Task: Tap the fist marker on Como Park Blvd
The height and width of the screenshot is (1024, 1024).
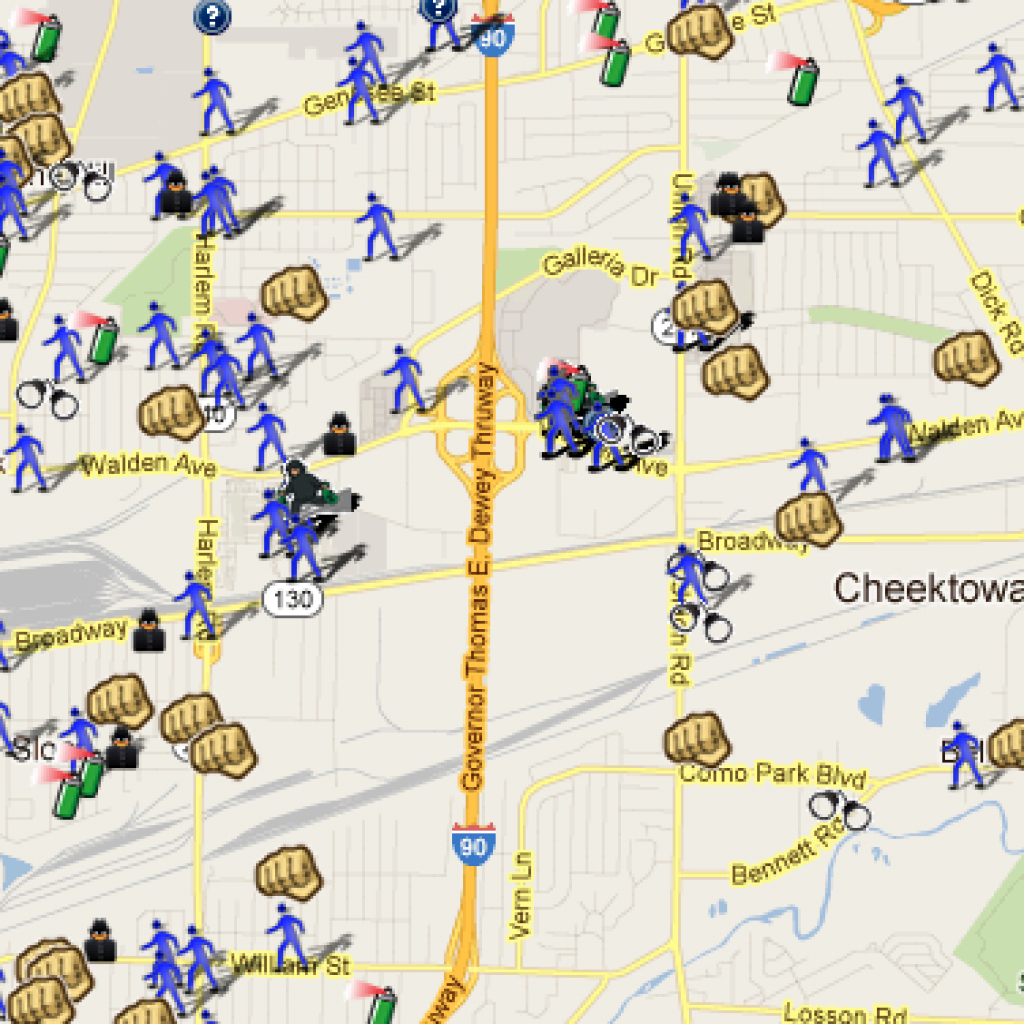Action: click(x=697, y=740)
